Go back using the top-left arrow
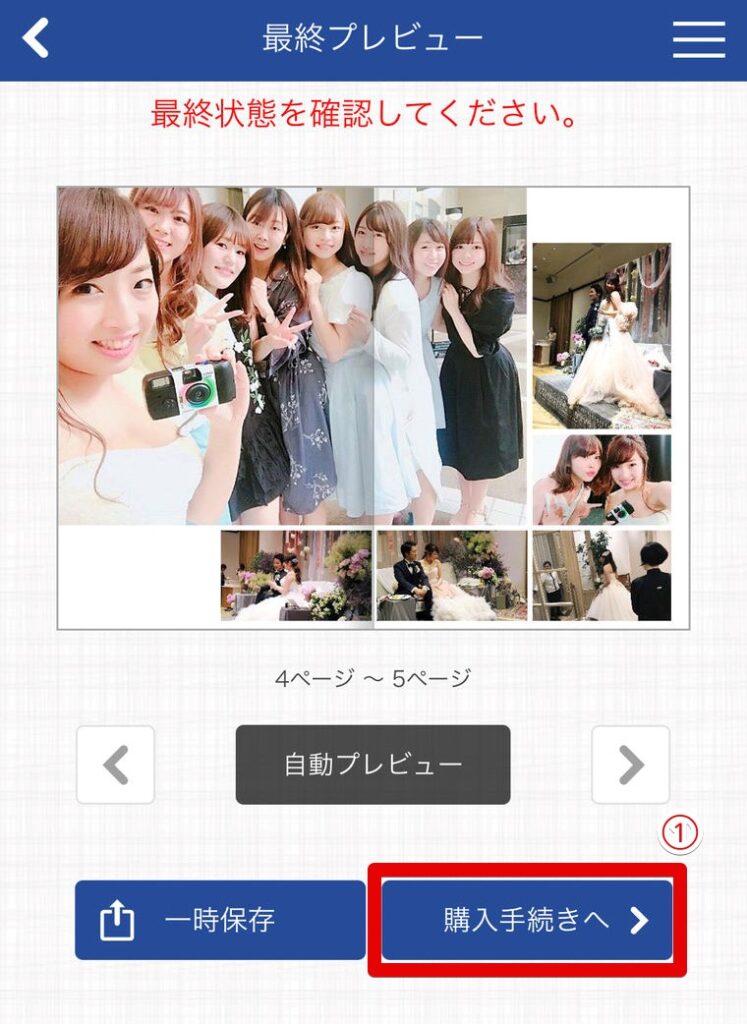The height and width of the screenshot is (1024, 747). [36, 39]
